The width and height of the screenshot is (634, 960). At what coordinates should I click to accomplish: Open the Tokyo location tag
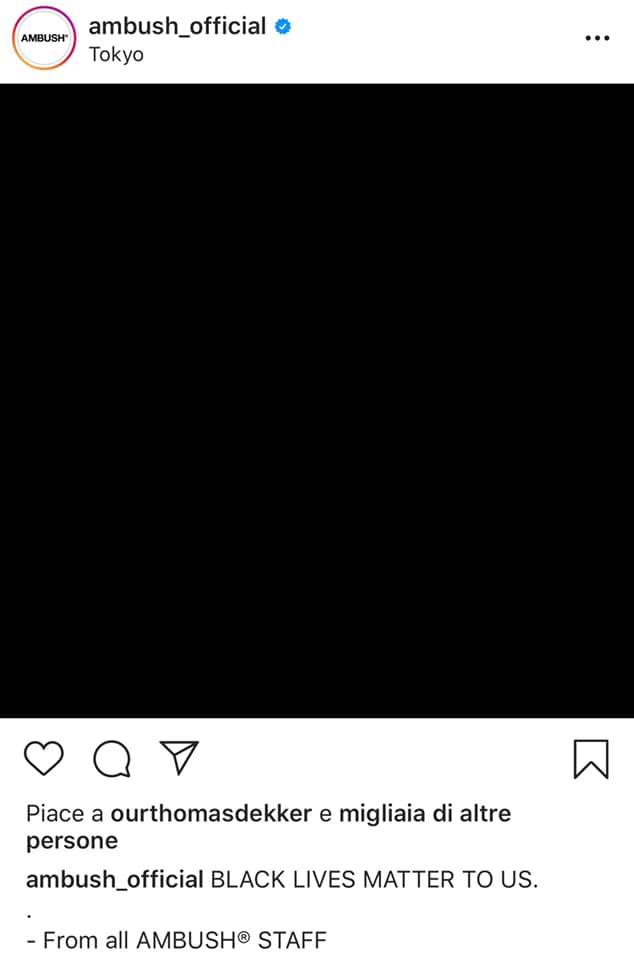(x=116, y=55)
